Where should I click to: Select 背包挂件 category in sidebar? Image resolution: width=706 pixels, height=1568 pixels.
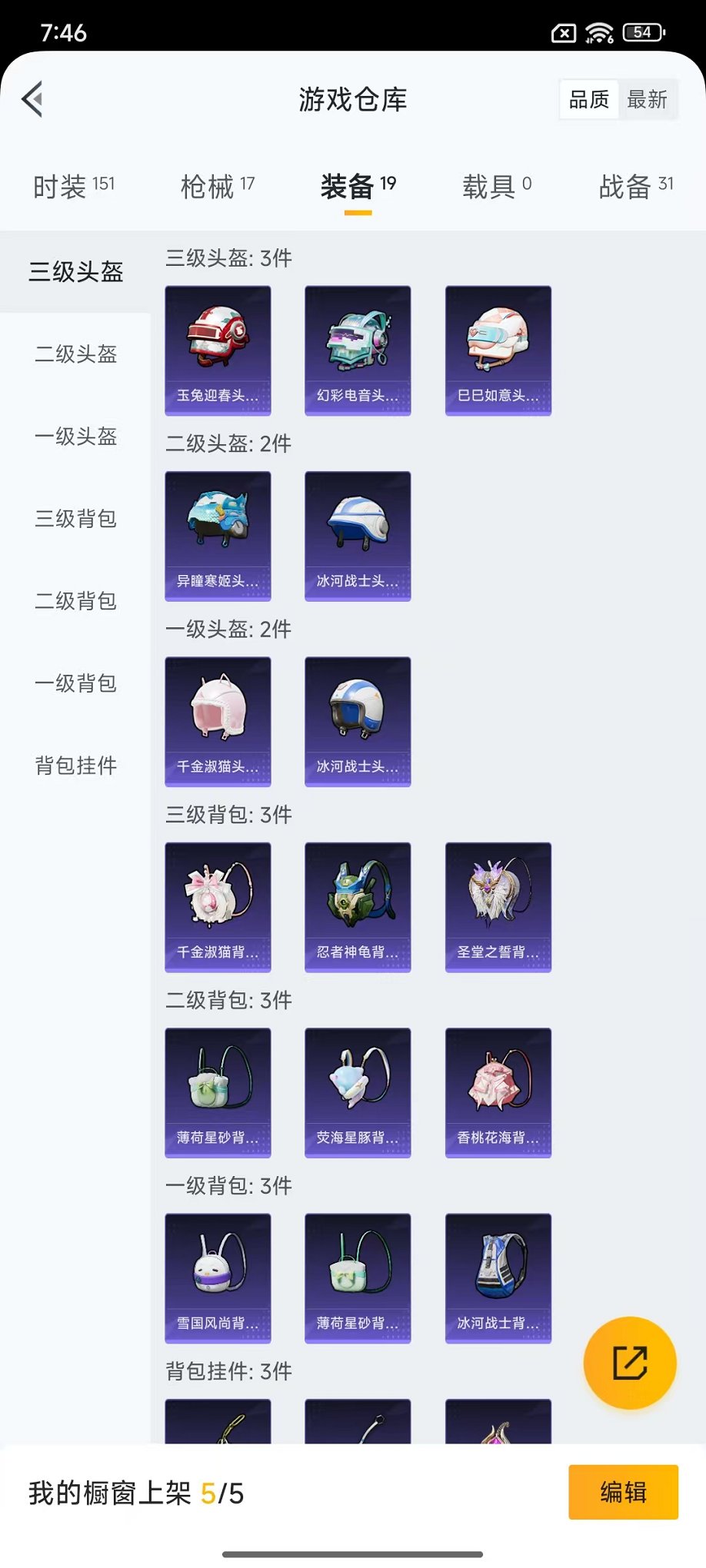pos(75,765)
